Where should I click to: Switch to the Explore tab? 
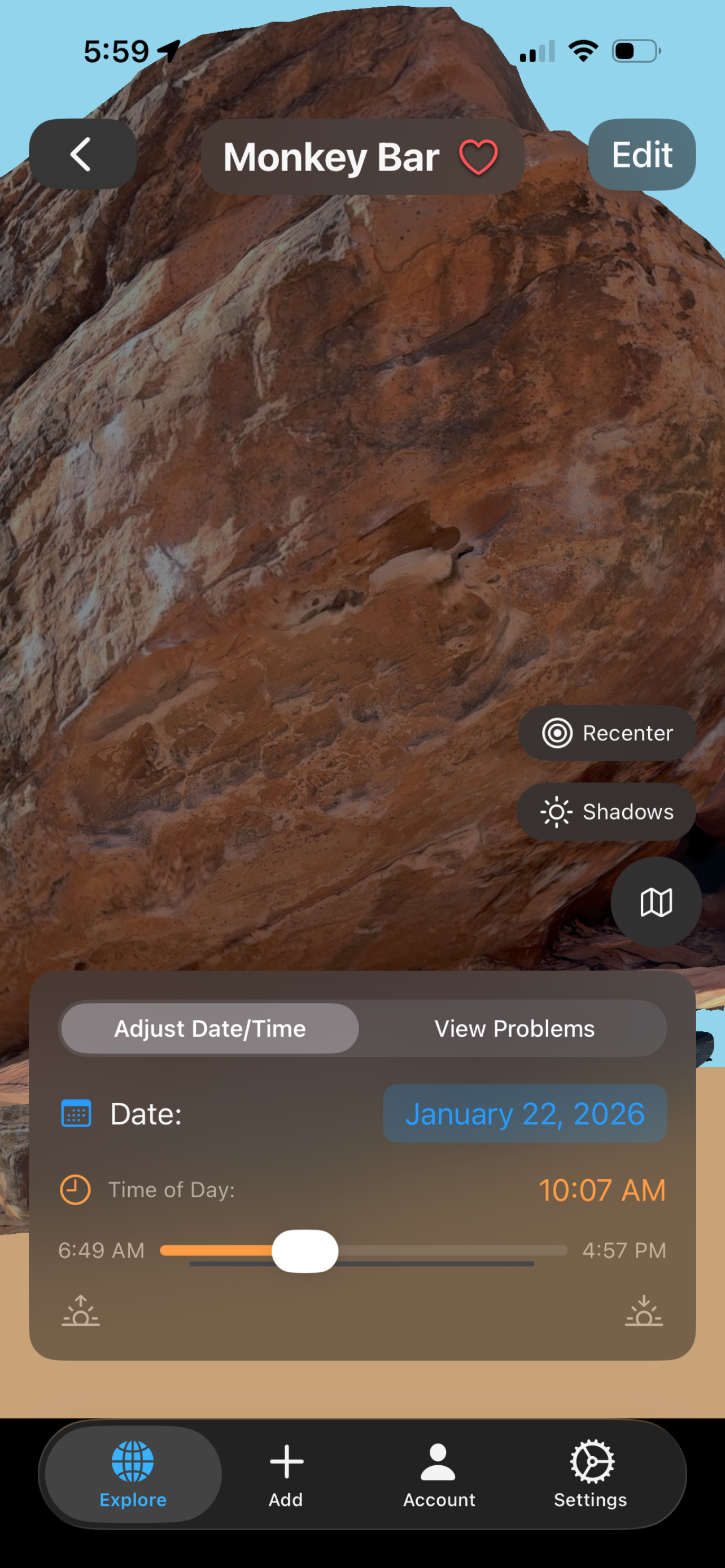(133, 1473)
